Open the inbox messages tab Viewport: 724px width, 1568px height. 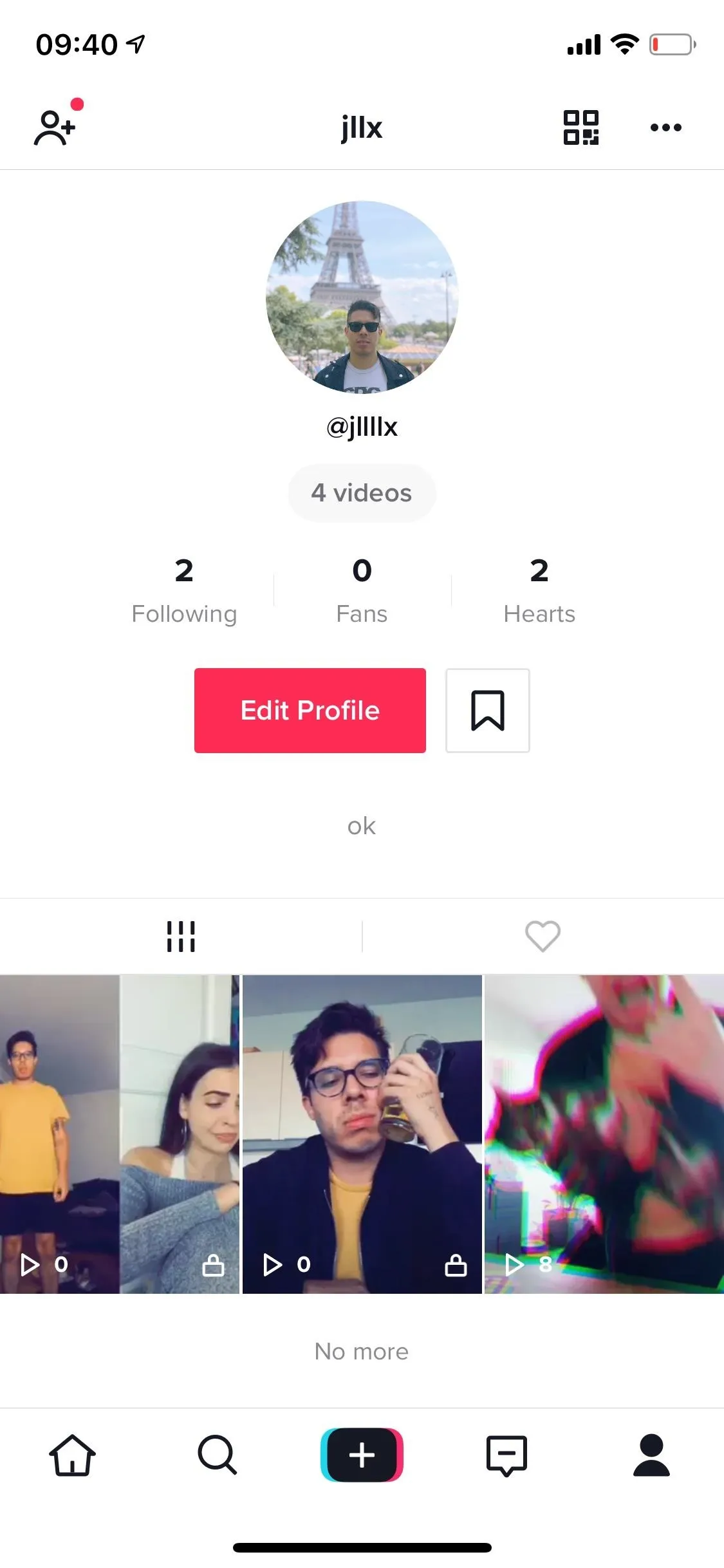click(507, 1455)
